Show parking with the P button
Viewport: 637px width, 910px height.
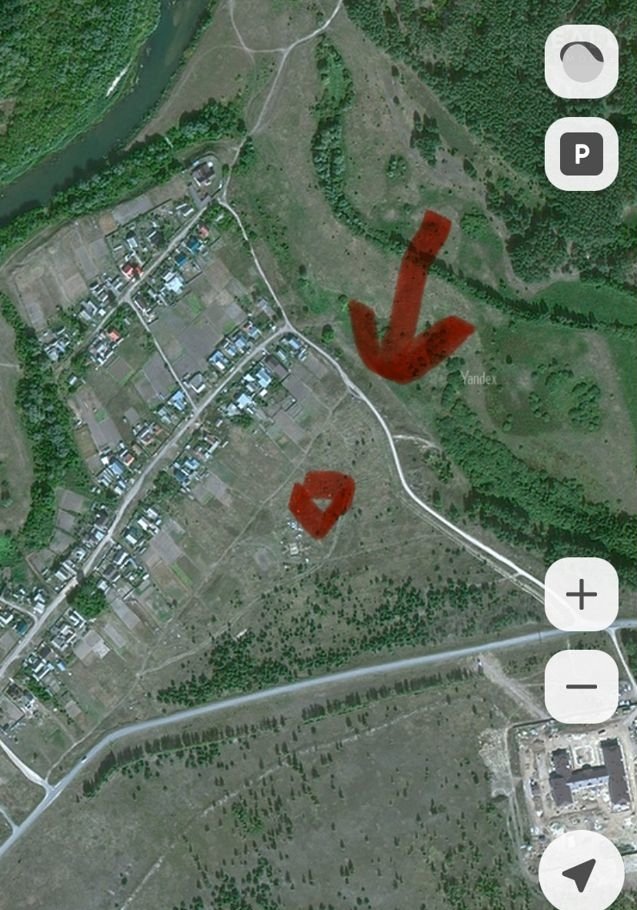[581, 154]
